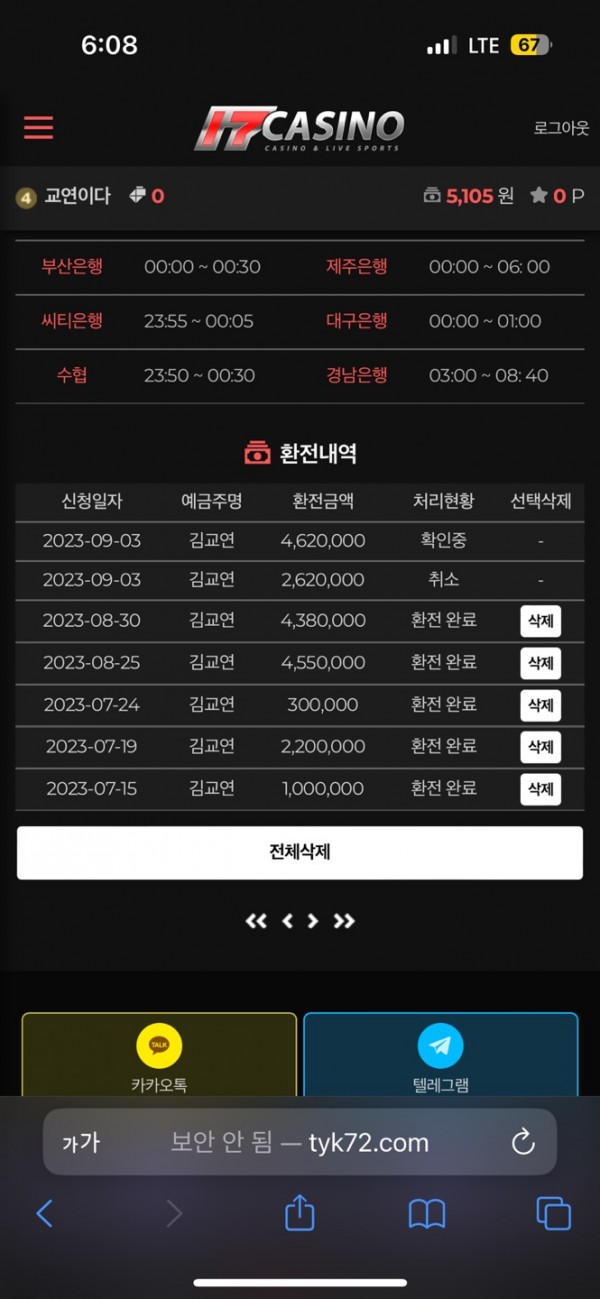Screen dimensions: 600x1299
Task: Tap 로그아웃 to log out
Action: [x=561, y=128]
